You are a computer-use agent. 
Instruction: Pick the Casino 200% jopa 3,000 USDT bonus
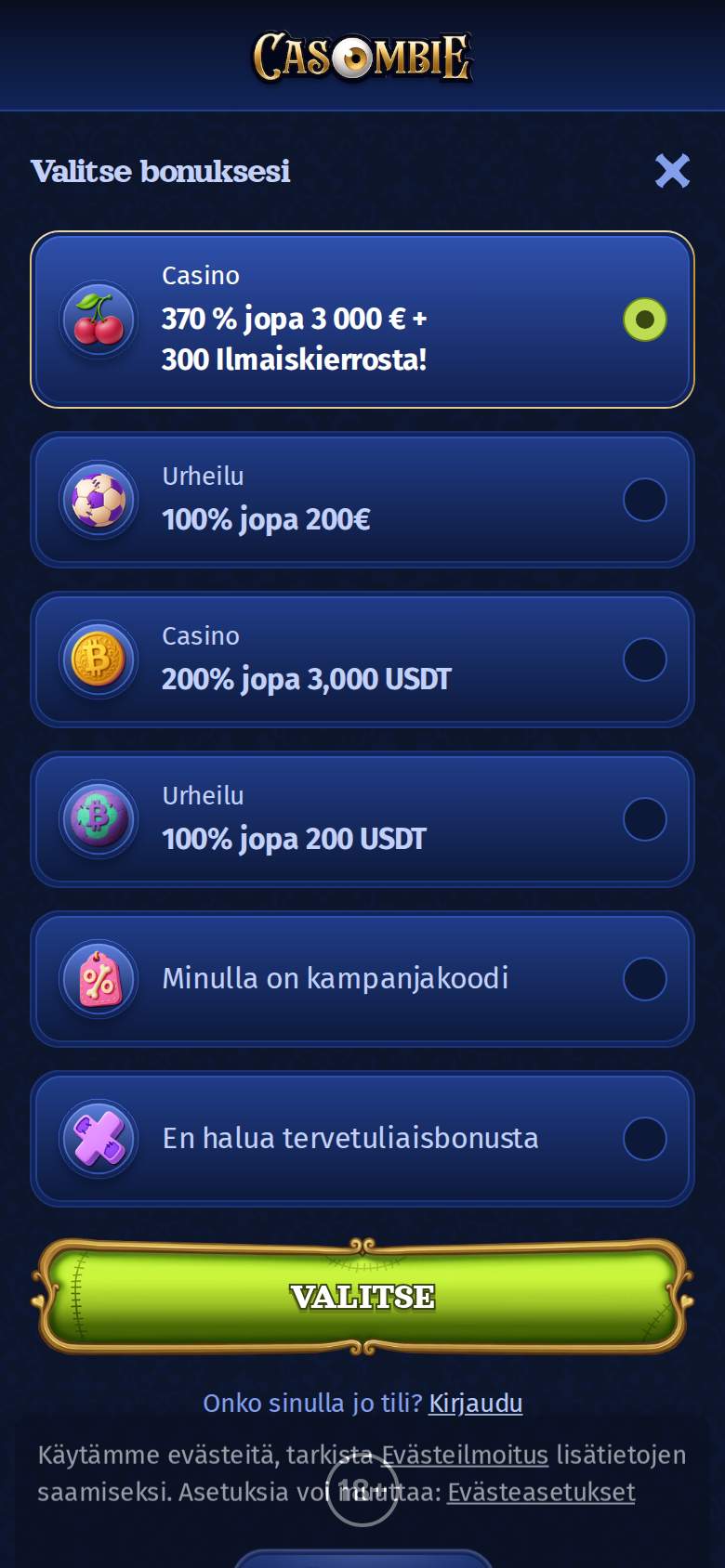tap(362, 660)
